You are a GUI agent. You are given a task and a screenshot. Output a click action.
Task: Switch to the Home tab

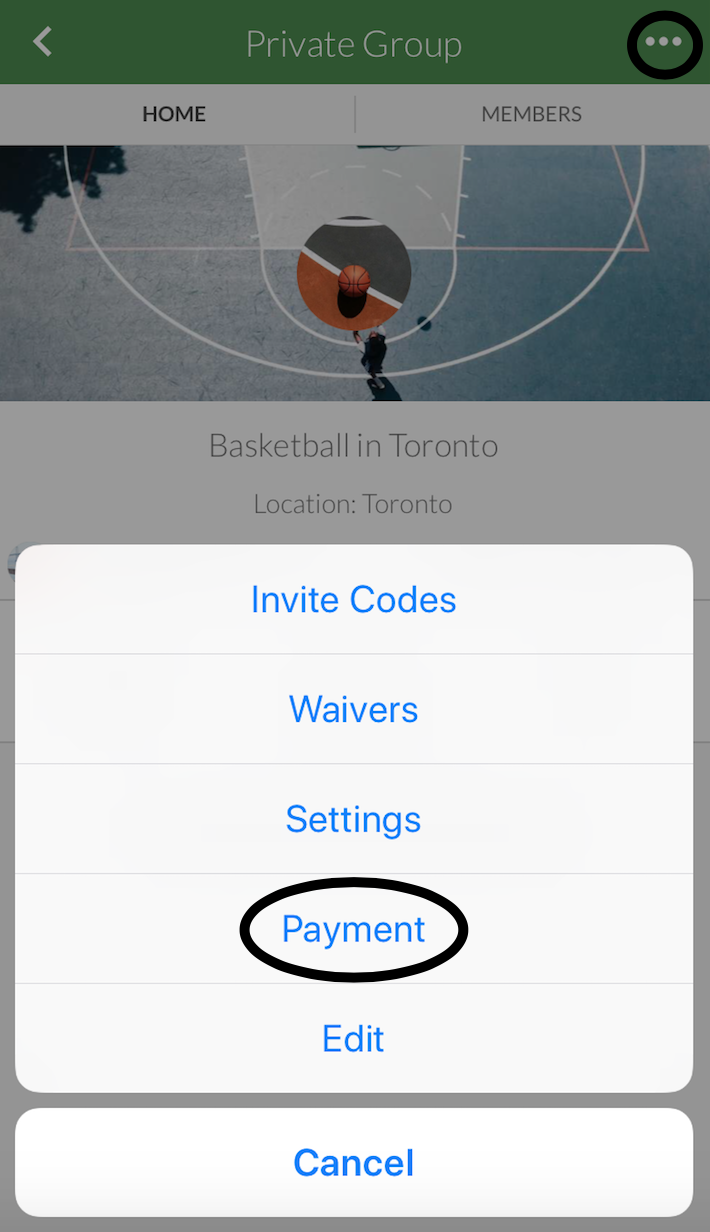174,114
